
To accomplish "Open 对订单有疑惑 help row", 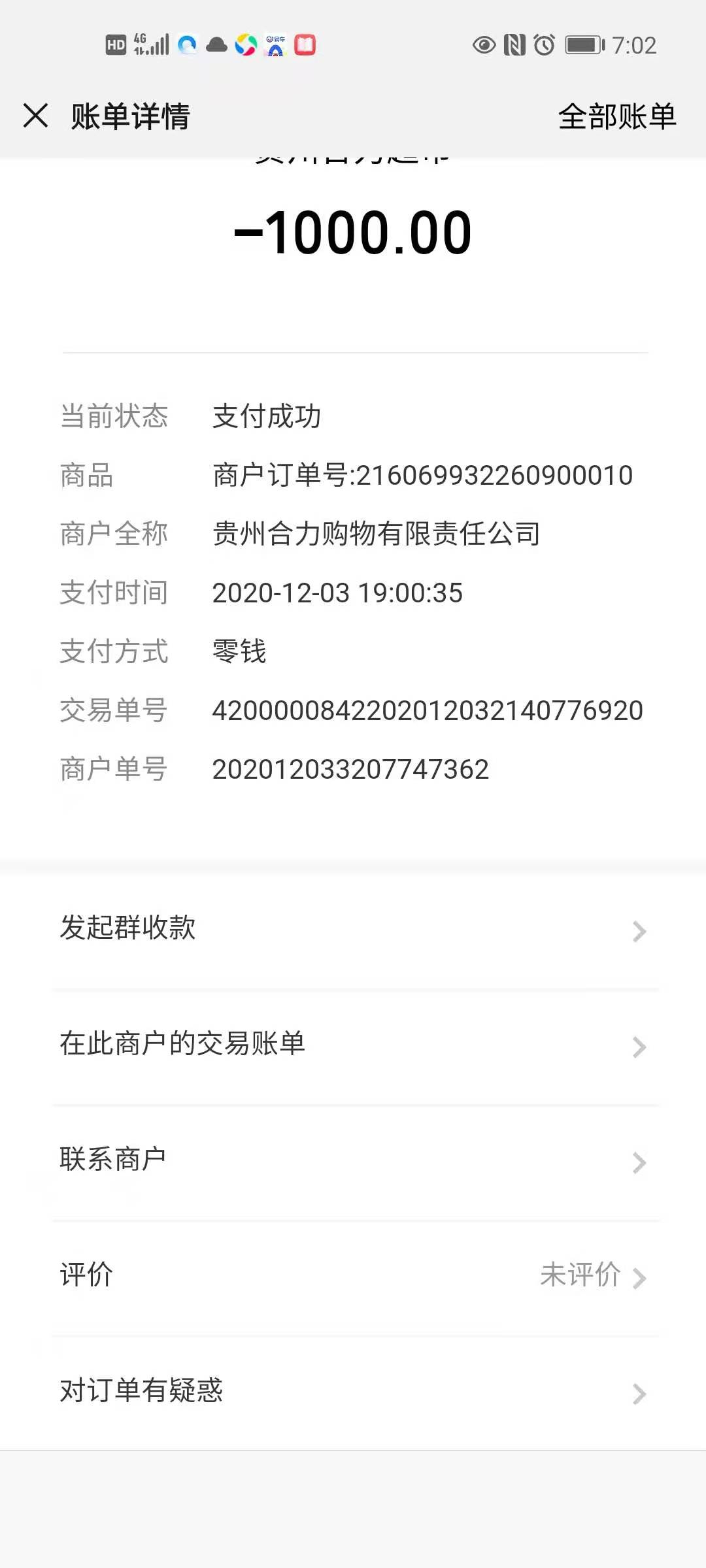I will (x=353, y=1392).
